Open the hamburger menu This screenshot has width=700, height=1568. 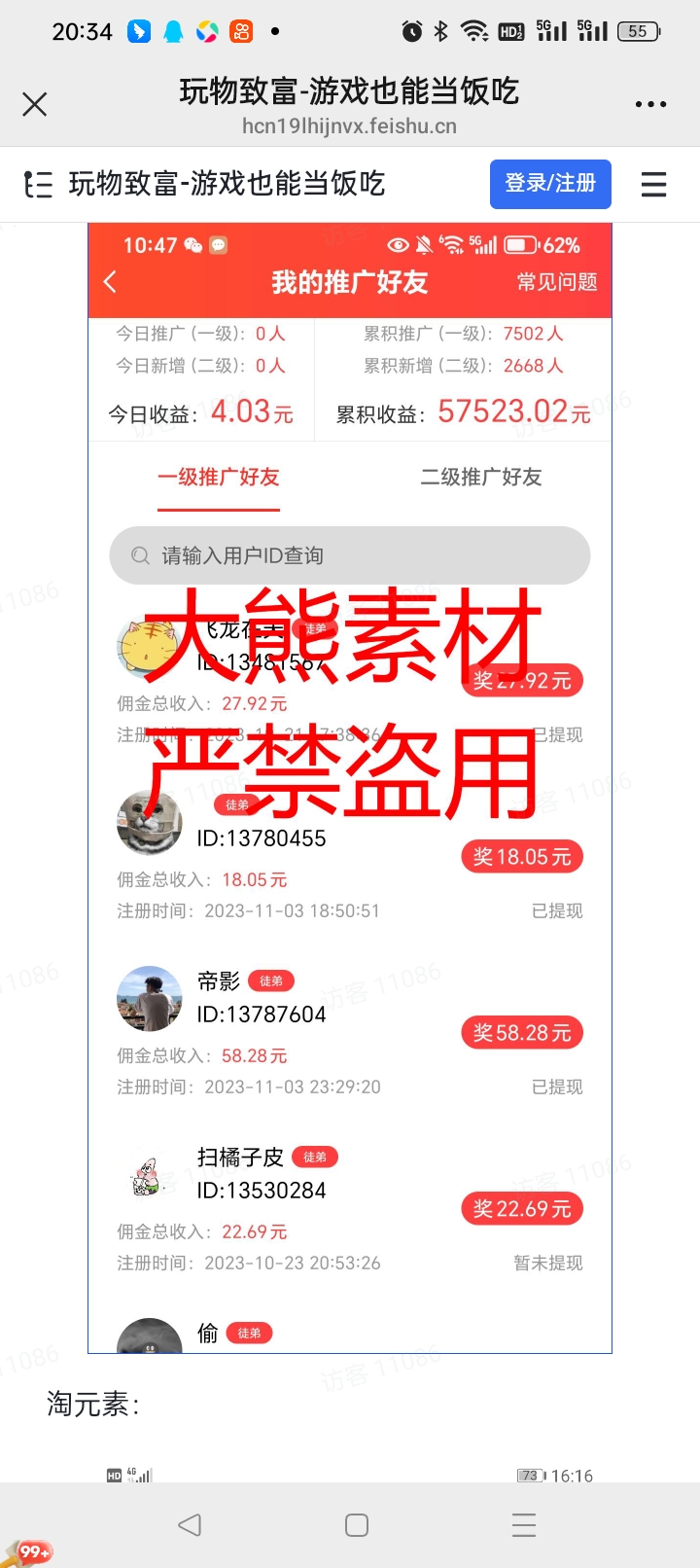(x=653, y=184)
